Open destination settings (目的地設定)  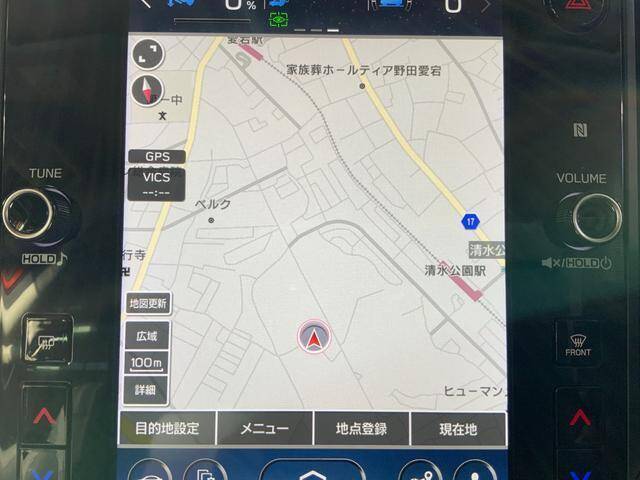tap(167, 429)
